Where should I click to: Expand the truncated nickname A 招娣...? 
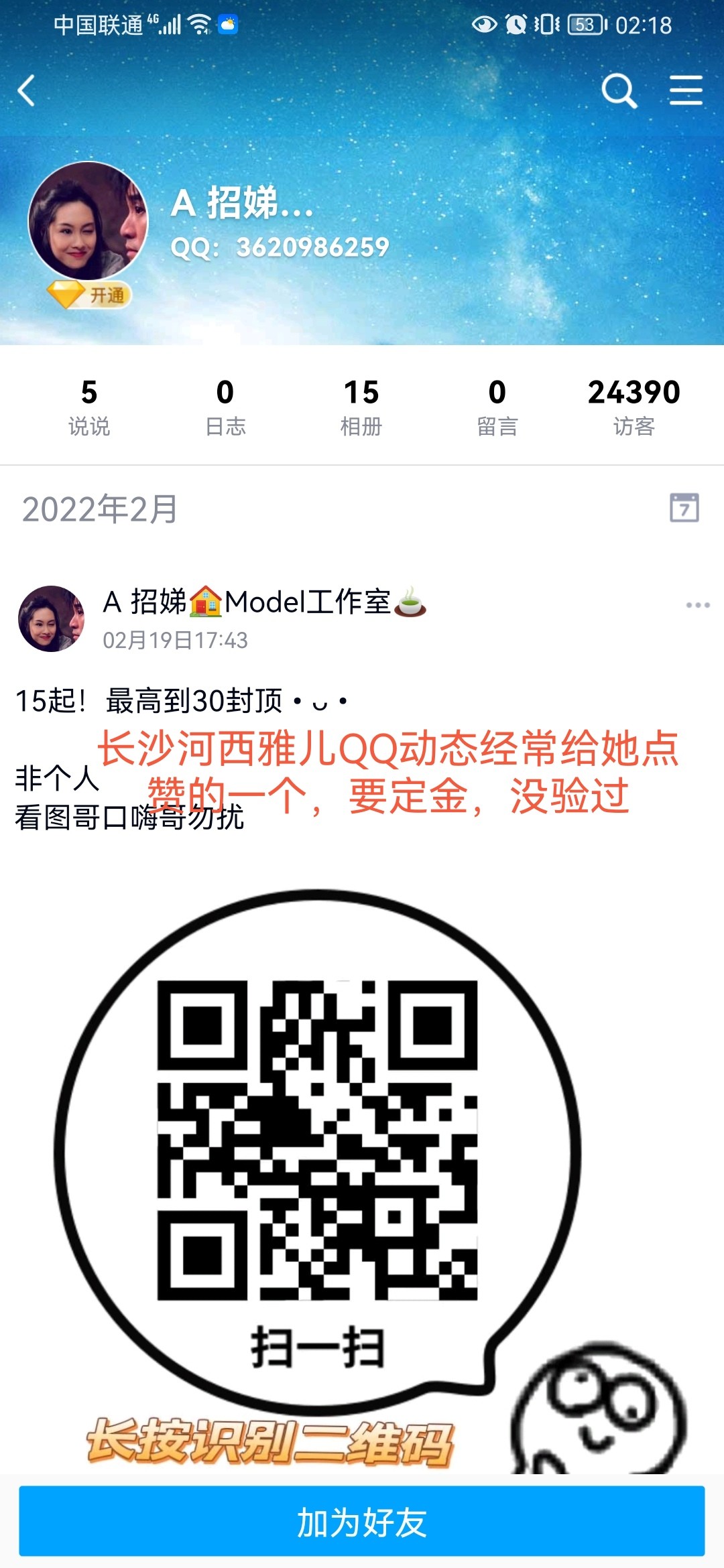[x=239, y=206]
